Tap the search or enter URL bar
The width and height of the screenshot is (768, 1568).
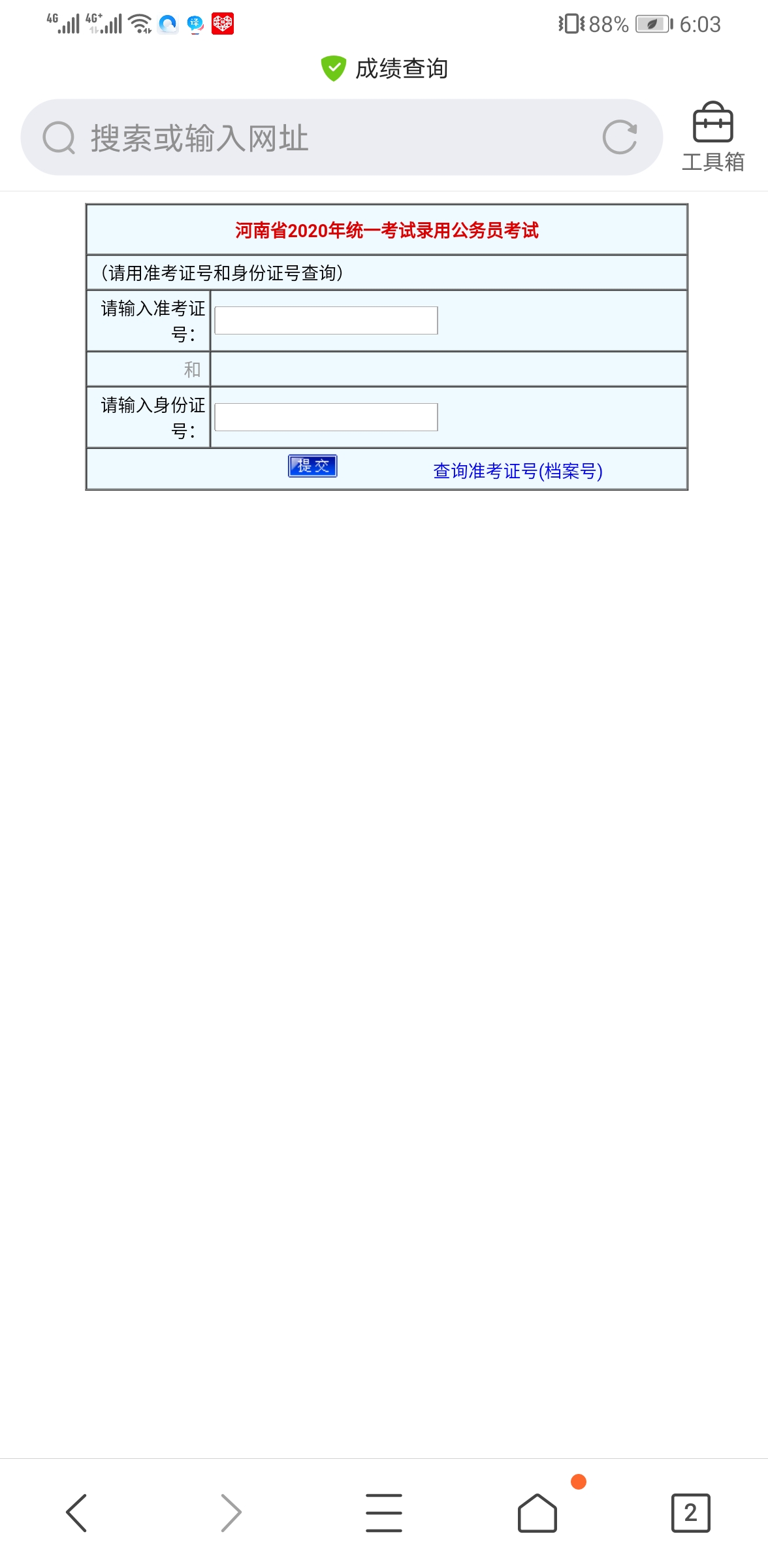[x=313, y=138]
